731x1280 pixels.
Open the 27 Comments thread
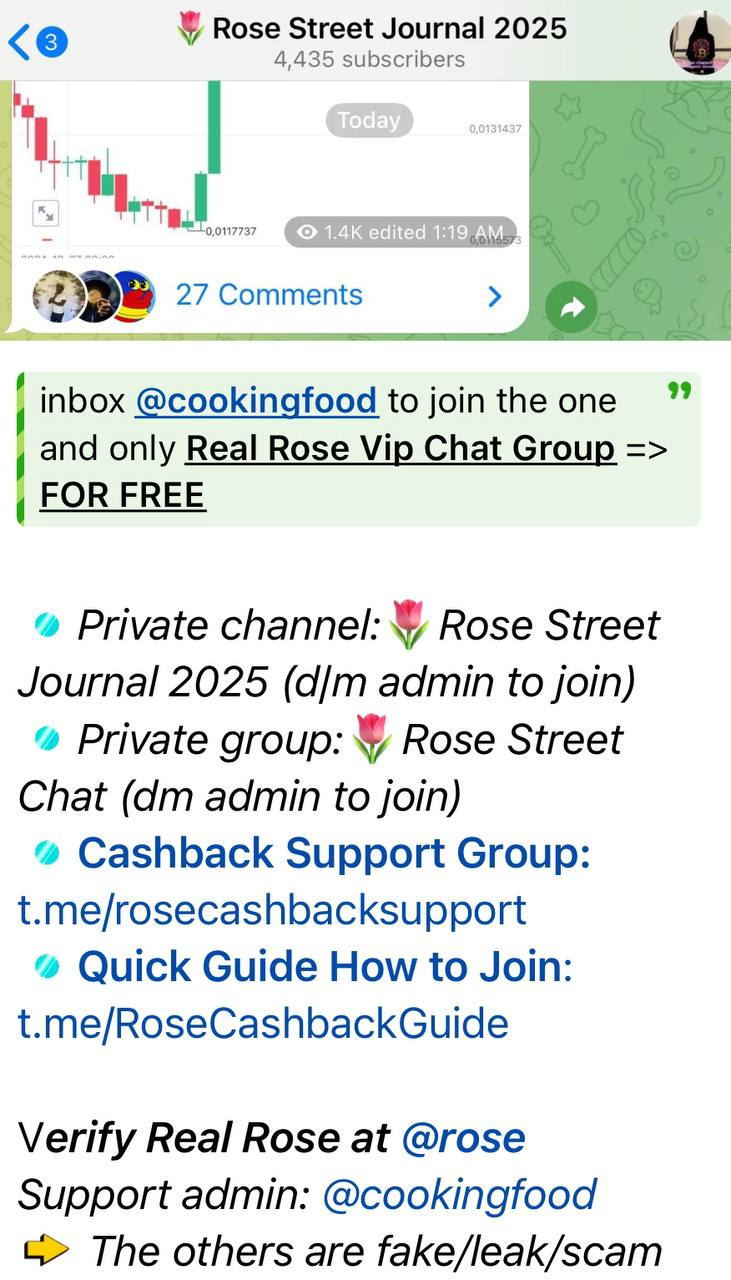coord(269,295)
